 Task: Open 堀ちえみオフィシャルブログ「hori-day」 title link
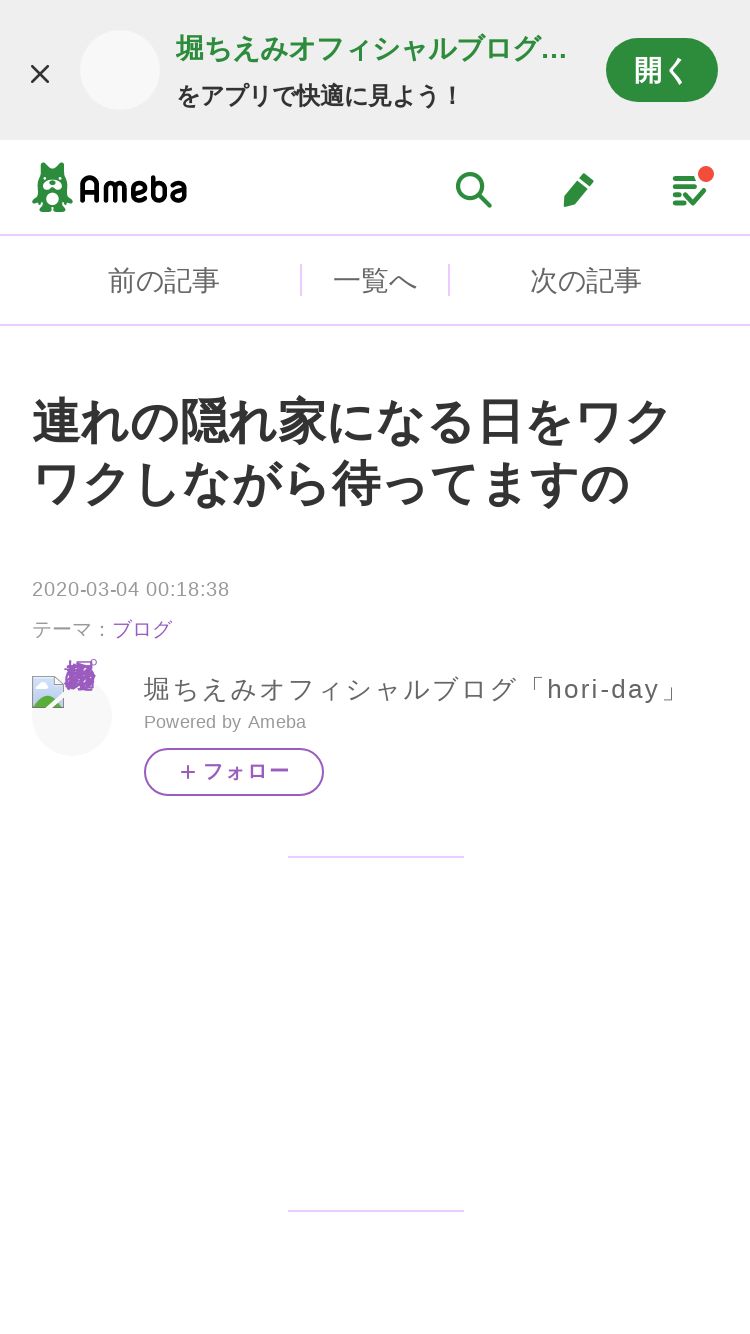[x=414, y=689]
